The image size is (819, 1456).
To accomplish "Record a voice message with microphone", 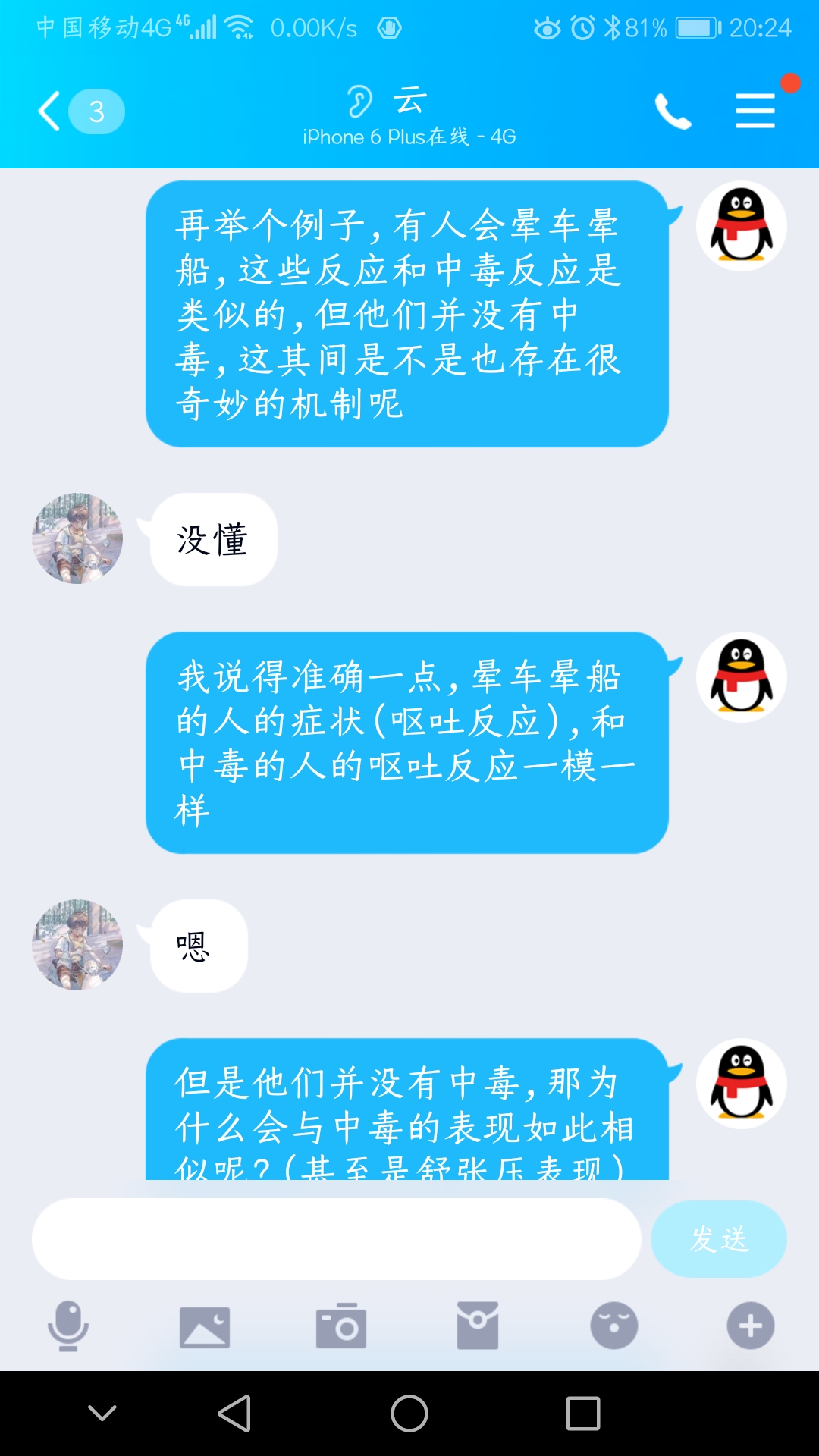I will click(x=68, y=1326).
